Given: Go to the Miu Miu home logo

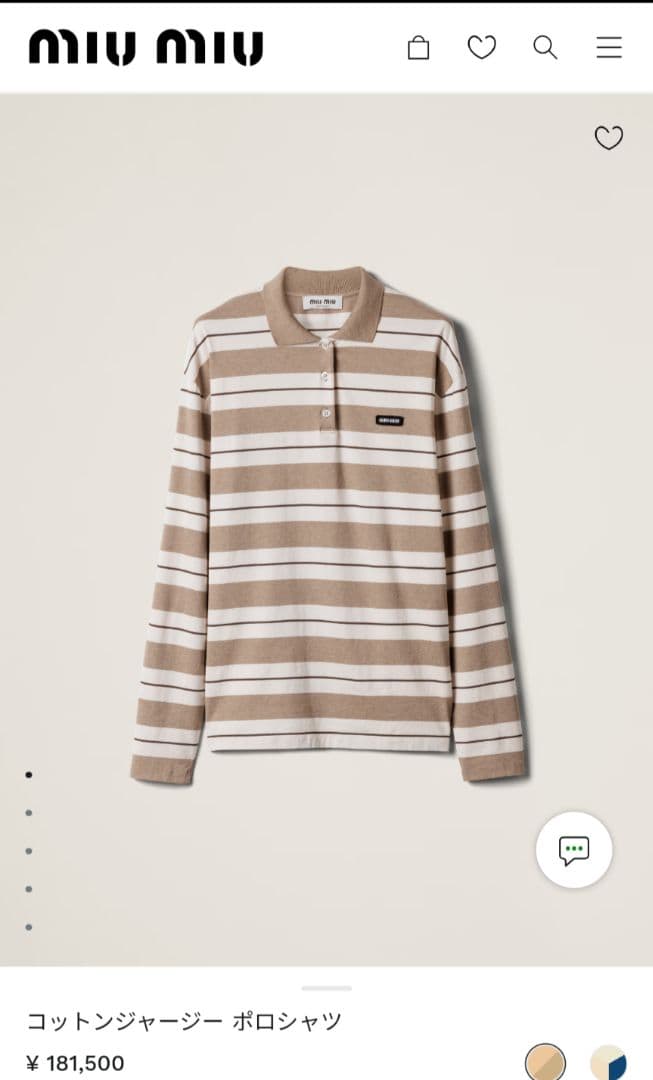Looking at the screenshot, I should tap(146, 47).
